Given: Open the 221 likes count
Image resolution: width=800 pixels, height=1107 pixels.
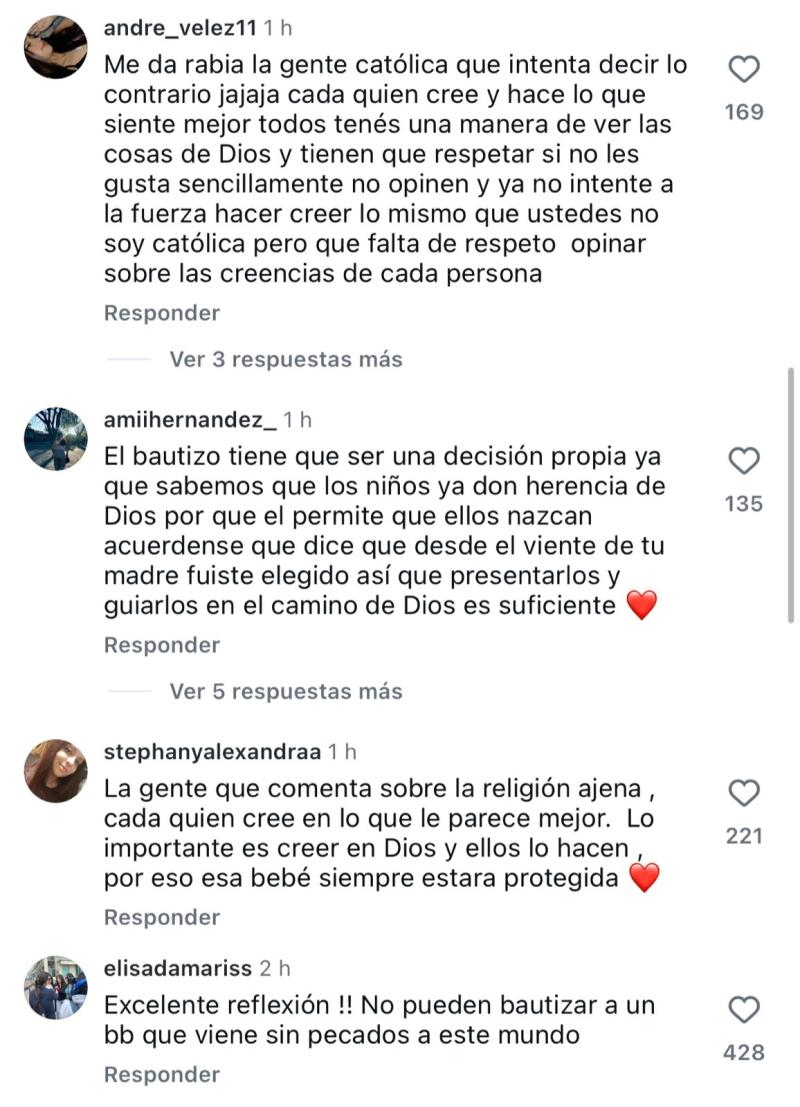Looking at the screenshot, I should point(742,836).
